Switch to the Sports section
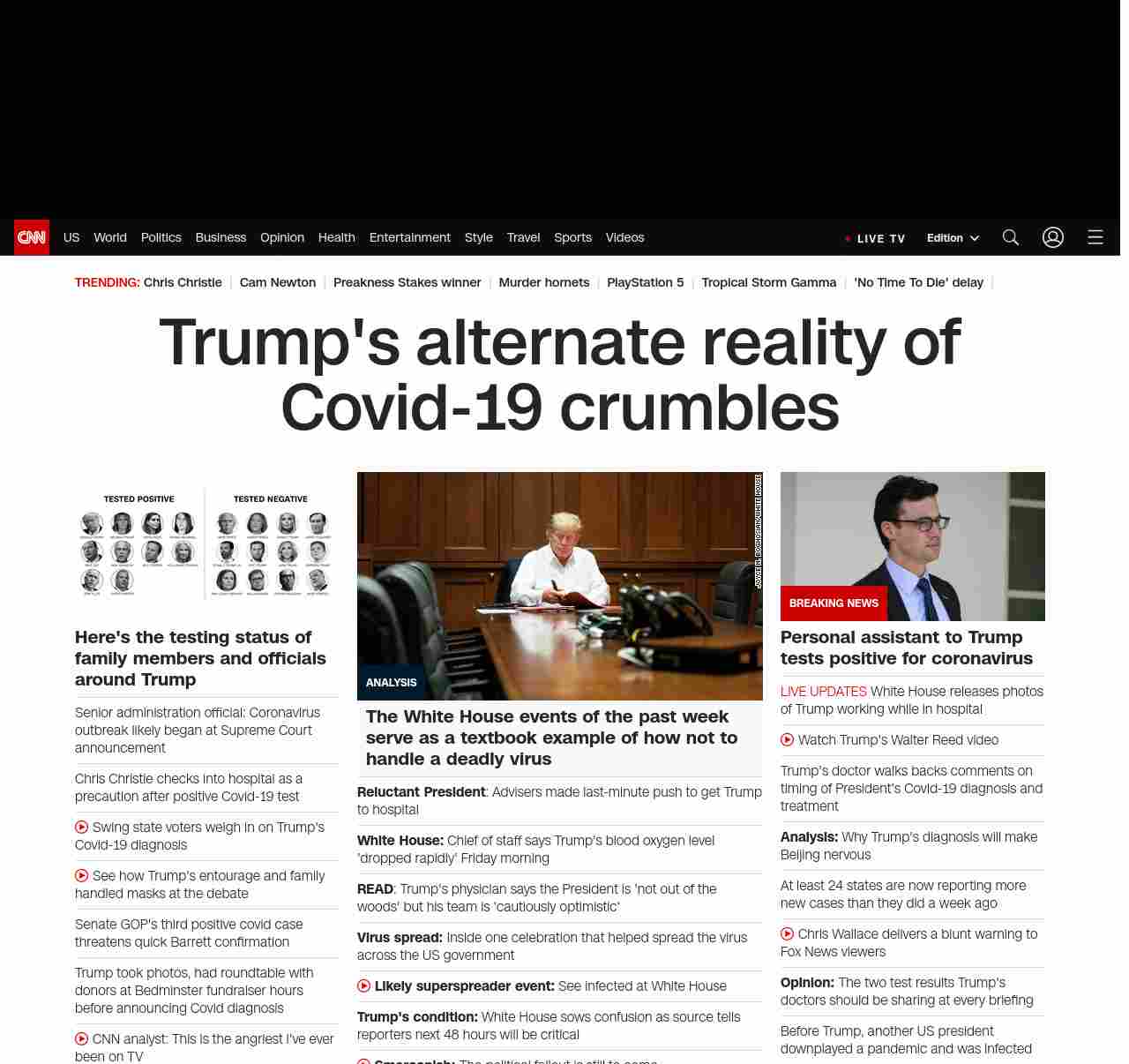The height and width of the screenshot is (1064, 1129). (x=572, y=238)
